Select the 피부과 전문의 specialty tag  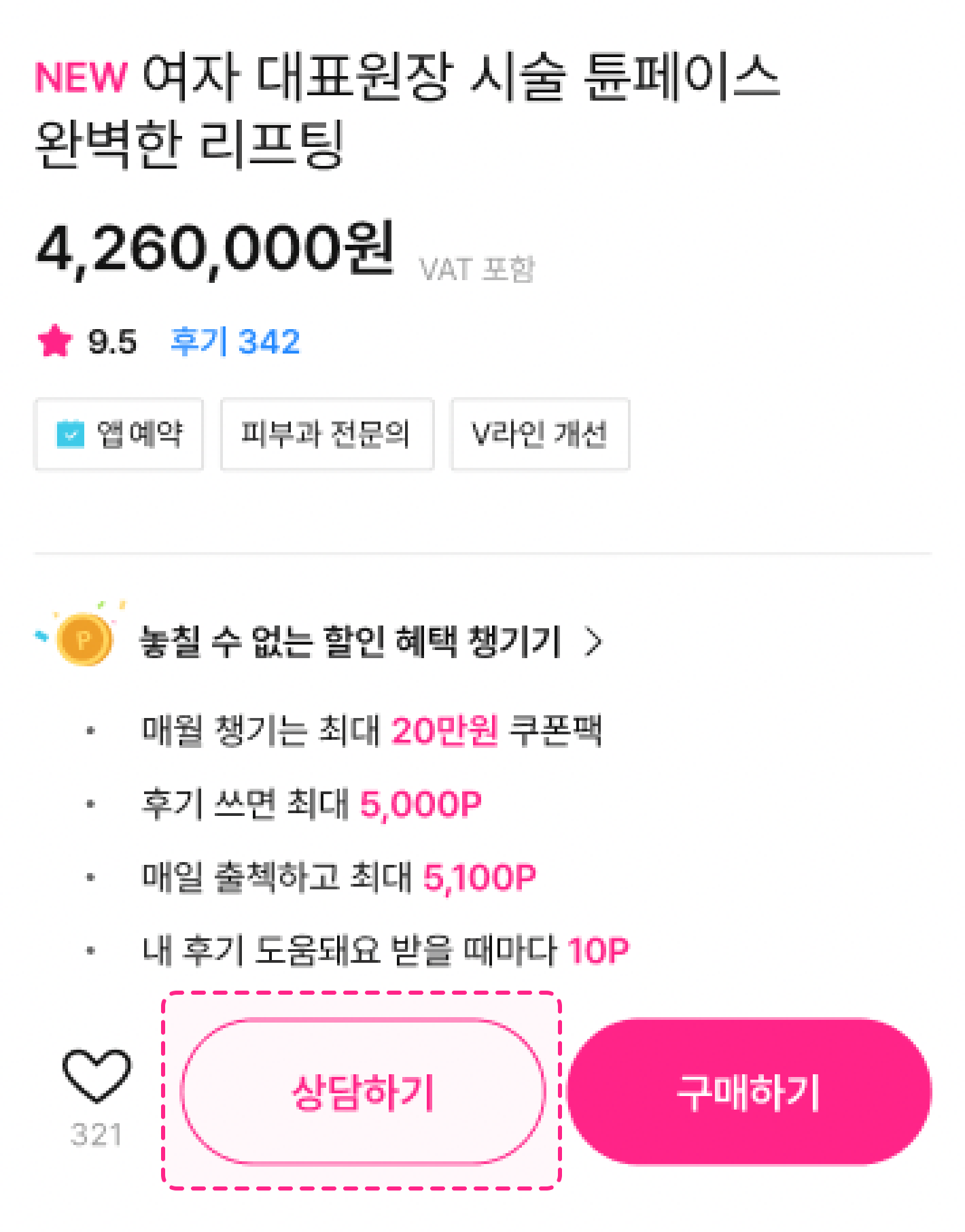coord(326,435)
